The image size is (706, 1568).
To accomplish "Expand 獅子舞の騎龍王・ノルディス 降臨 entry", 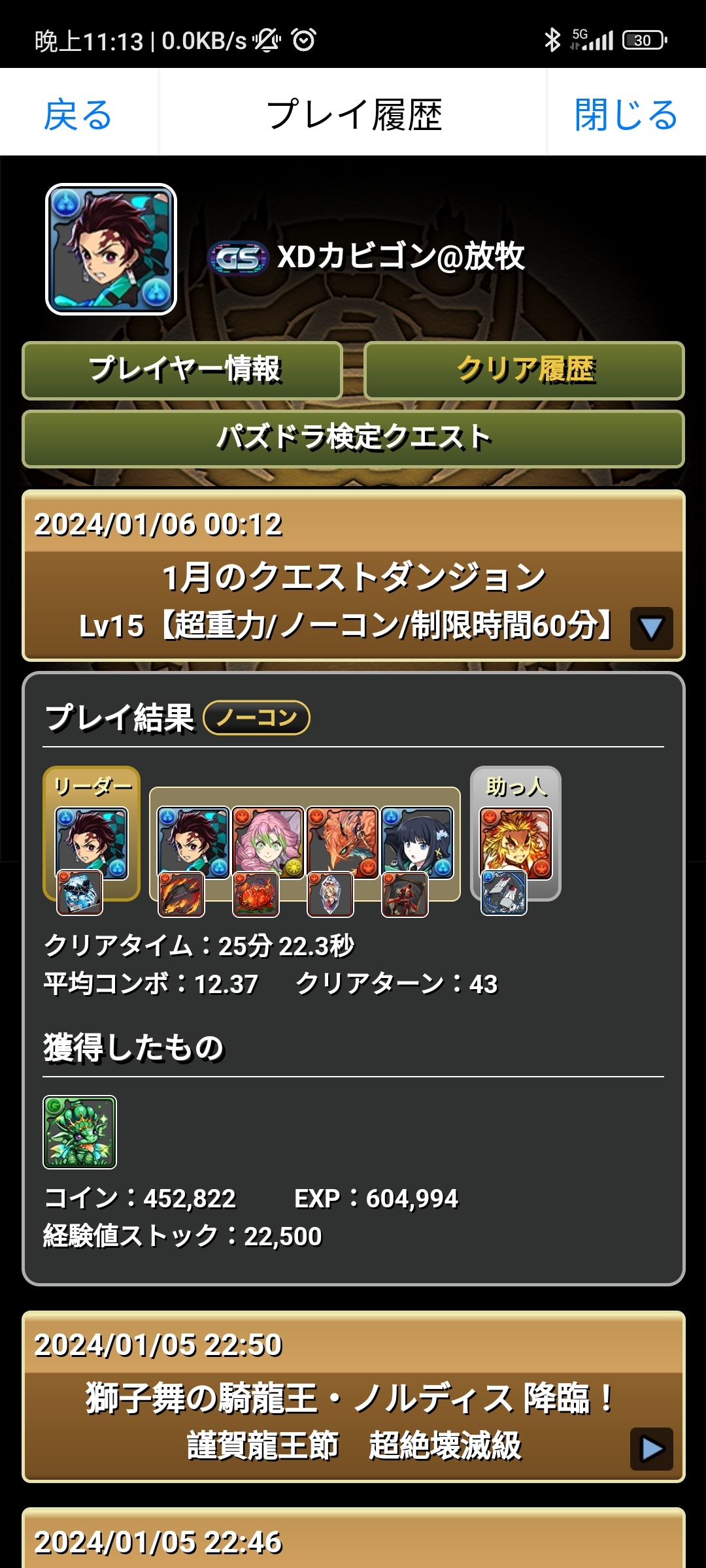I will tap(651, 1449).
